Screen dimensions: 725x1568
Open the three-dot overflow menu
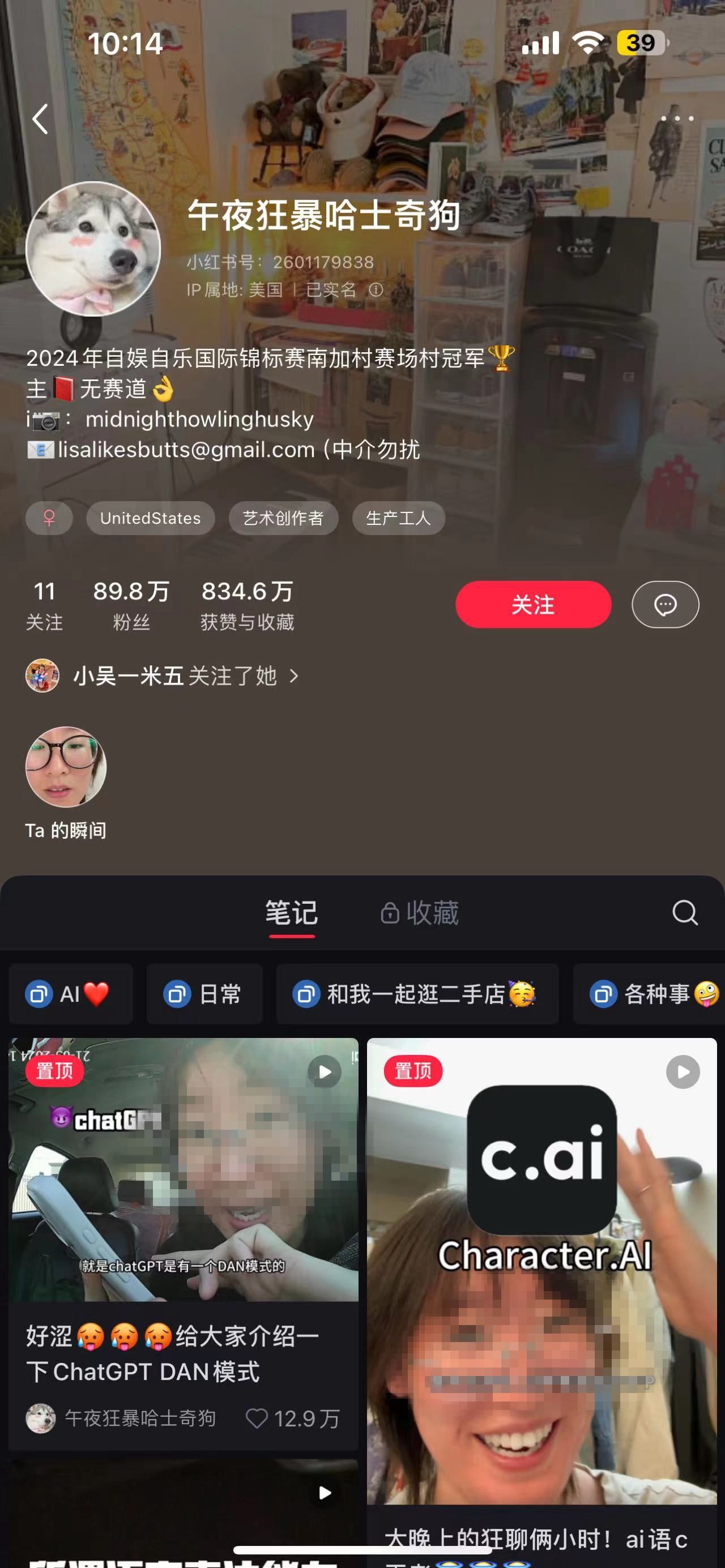point(677,119)
